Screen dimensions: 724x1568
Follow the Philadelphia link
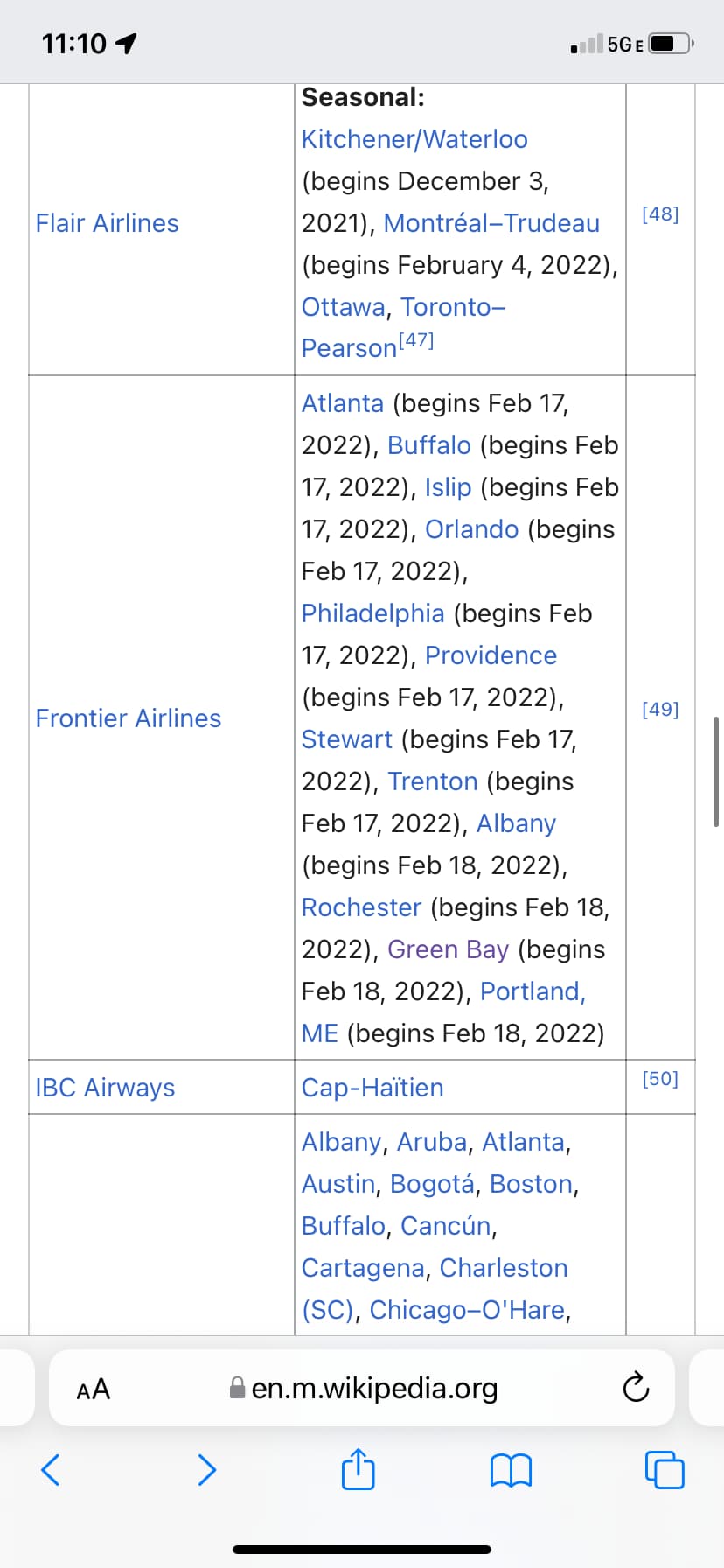(x=372, y=613)
